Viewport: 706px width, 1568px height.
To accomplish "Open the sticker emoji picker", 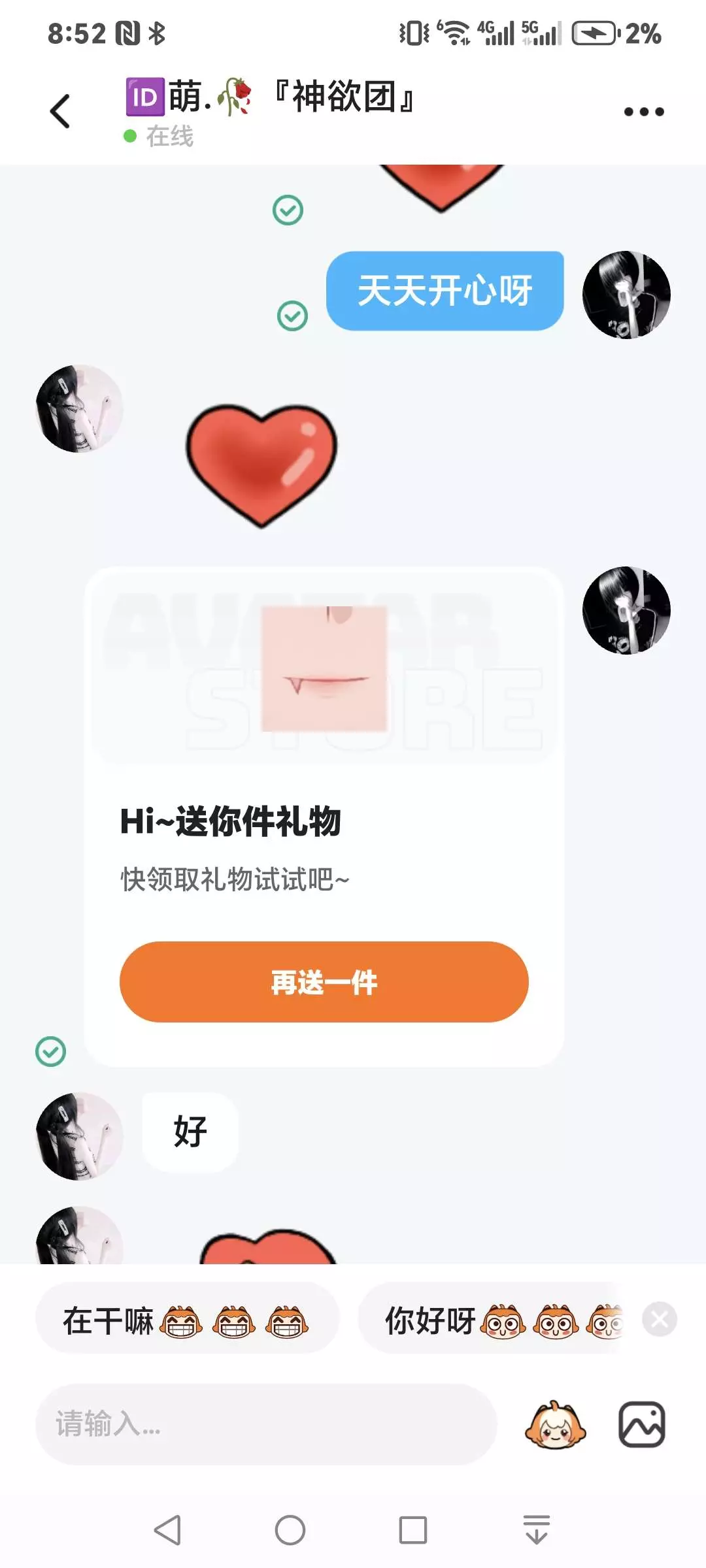I will coord(555,1424).
